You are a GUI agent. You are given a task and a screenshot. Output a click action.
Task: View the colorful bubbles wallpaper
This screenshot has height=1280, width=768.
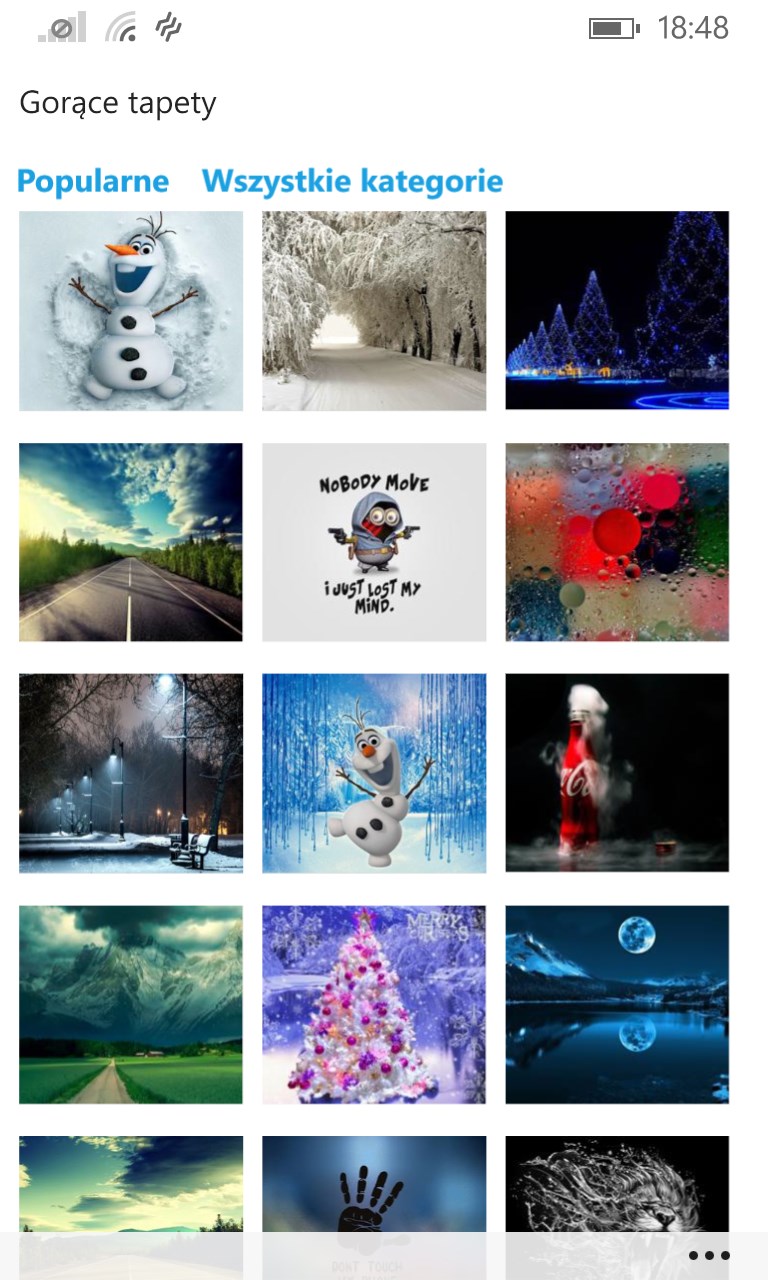click(x=617, y=542)
